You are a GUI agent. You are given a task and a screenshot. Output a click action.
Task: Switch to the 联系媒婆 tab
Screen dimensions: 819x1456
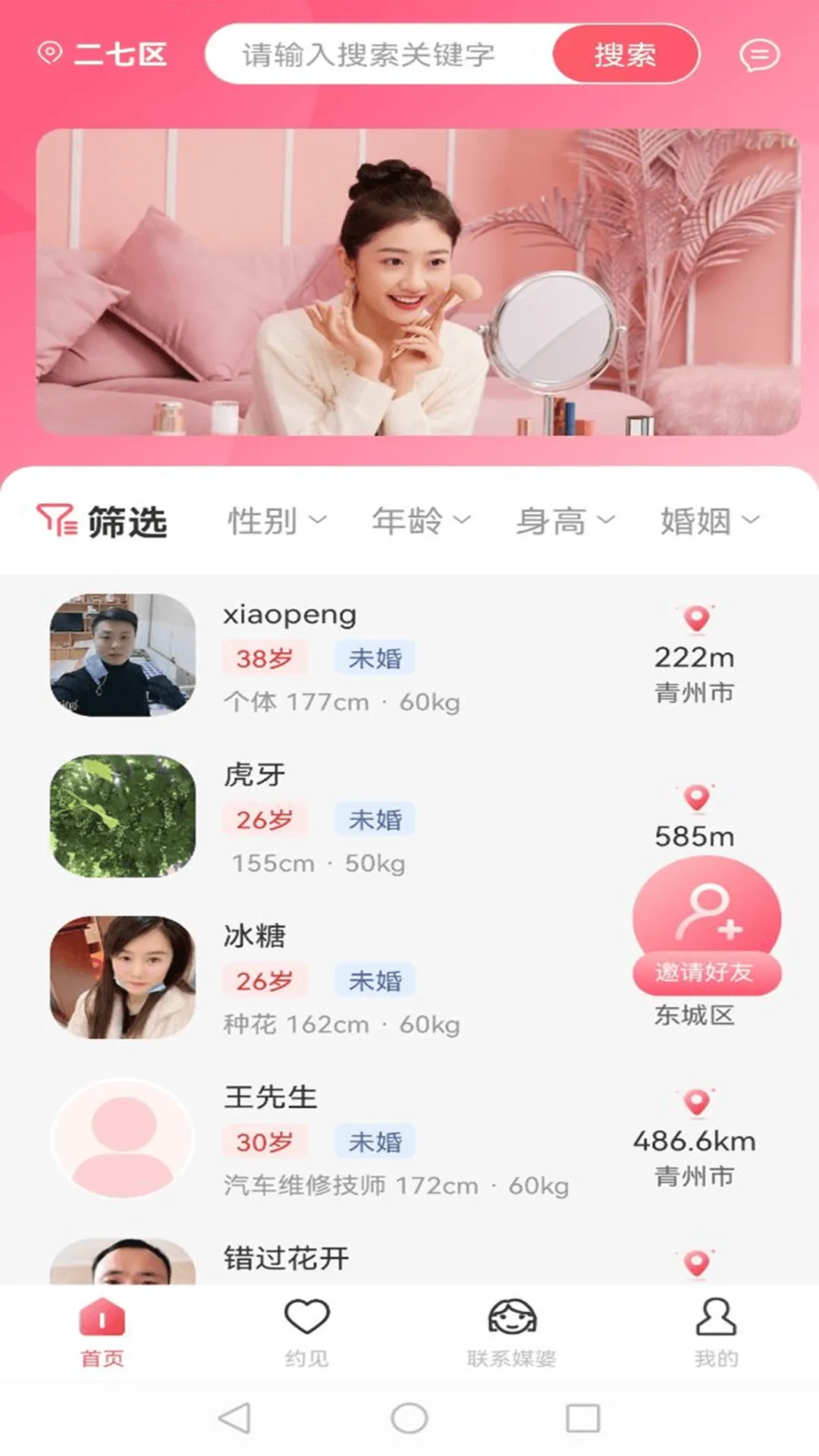click(512, 1332)
